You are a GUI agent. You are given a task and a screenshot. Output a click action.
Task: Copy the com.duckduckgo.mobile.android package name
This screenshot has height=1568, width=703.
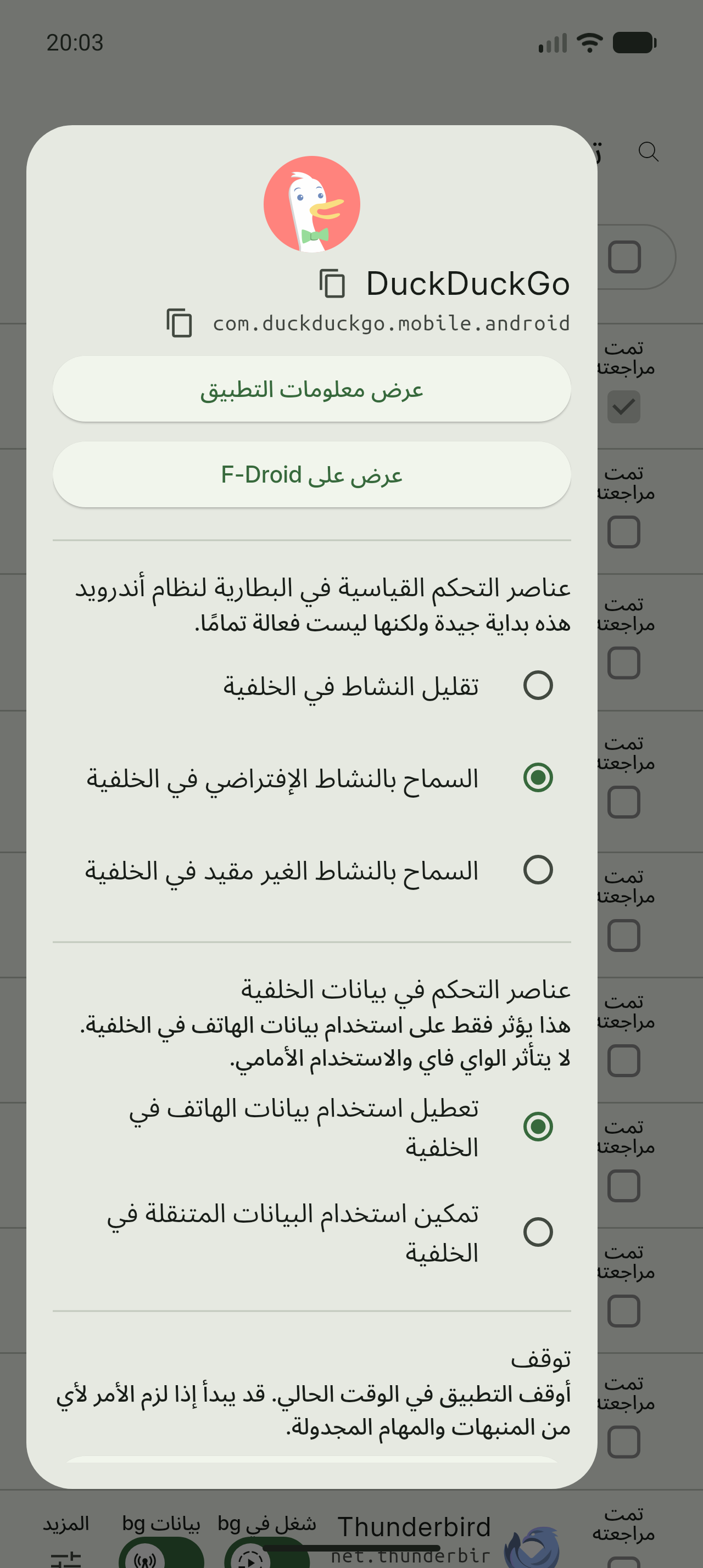coord(179,323)
